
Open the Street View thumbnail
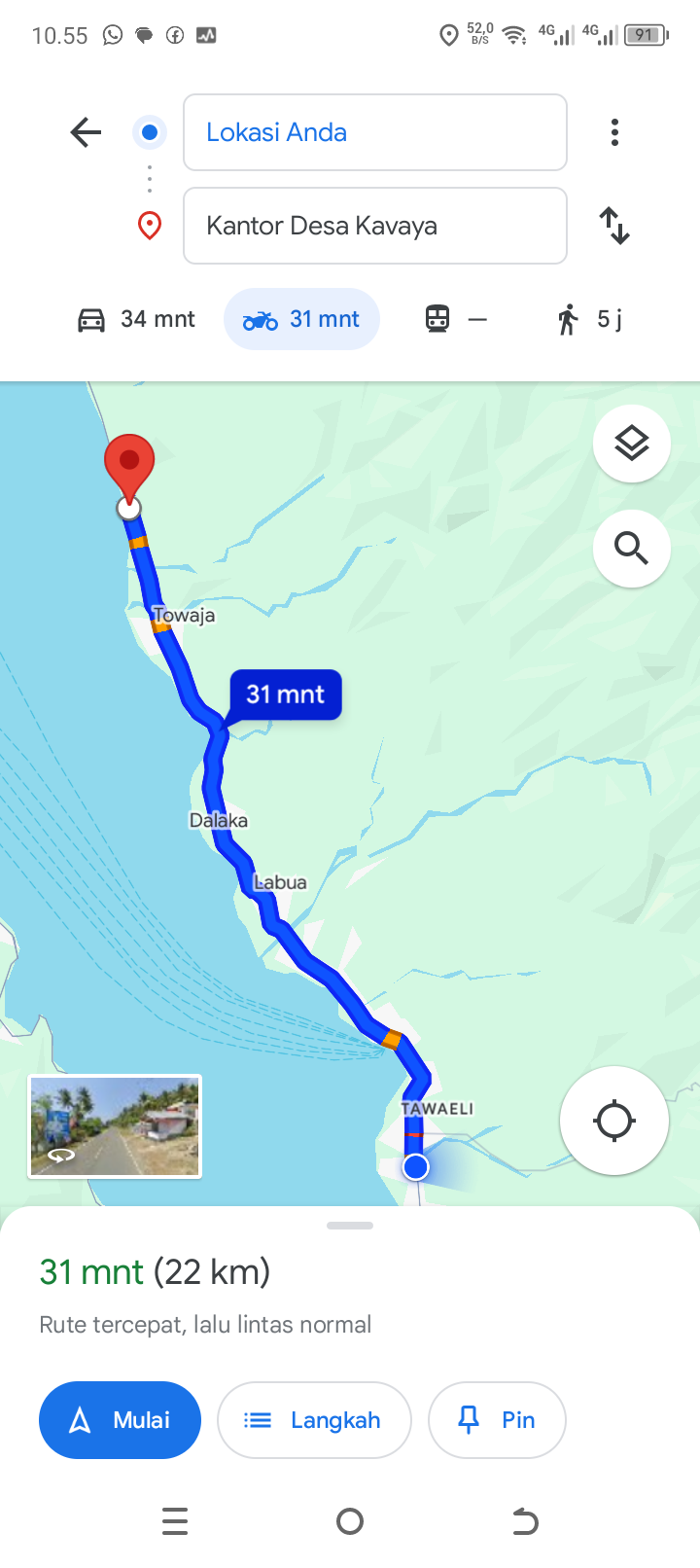pos(115,1126)
